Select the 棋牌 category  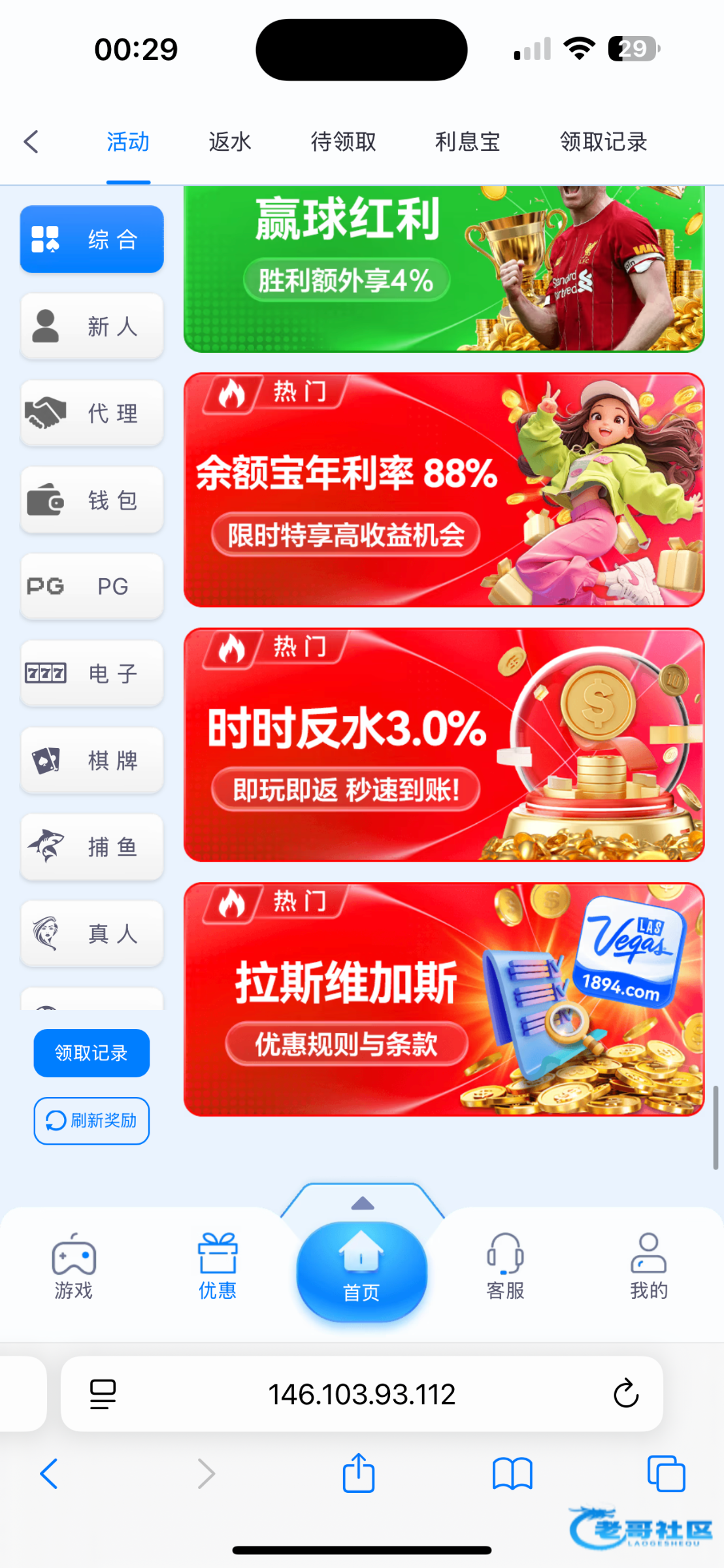pos(92,760)
